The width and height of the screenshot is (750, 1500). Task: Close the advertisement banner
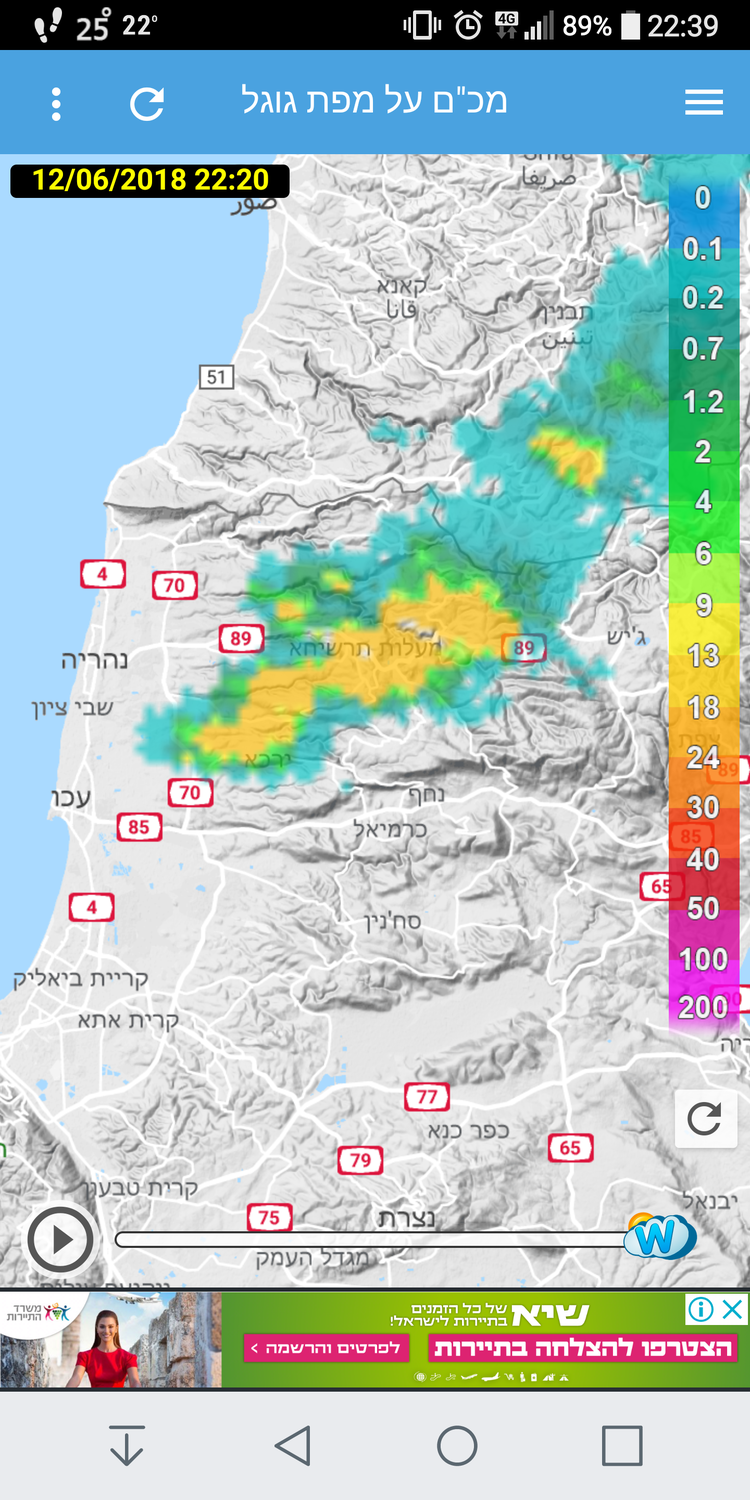coord(734,1309)
